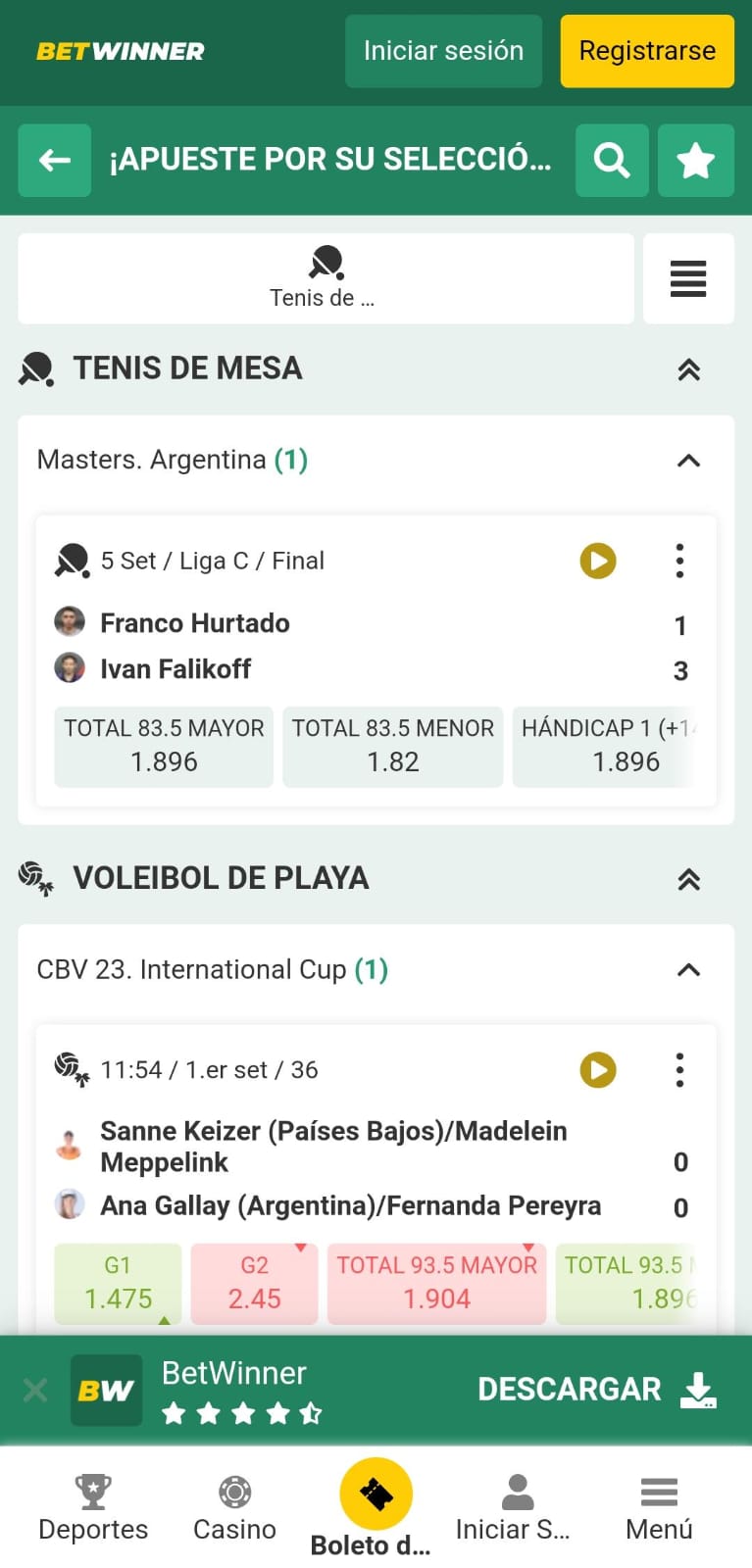Collapse the Masters. Argentina league
Image resolution: width=752 pixels, height=1568 pixels.
tap(688, 461)
